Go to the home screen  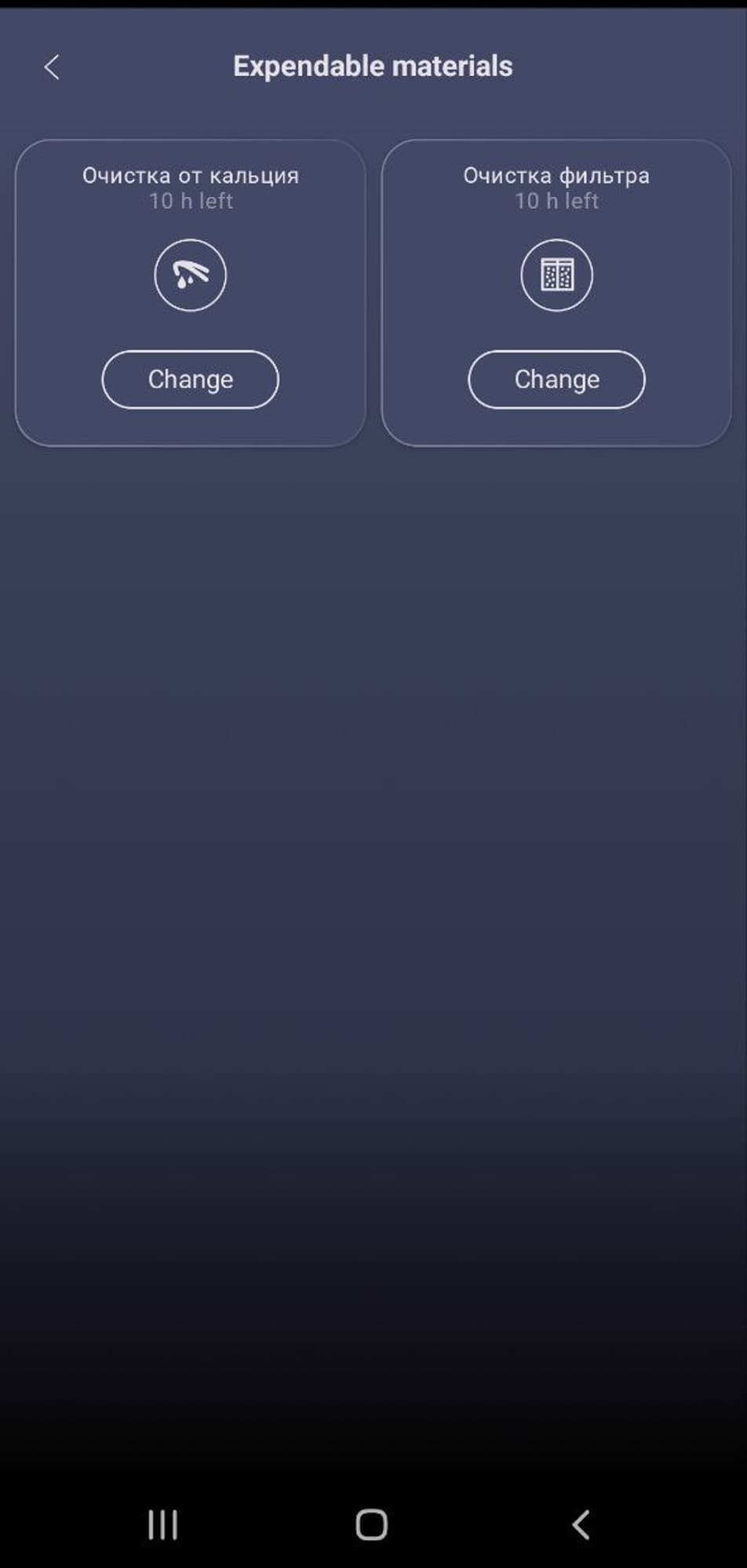pos(372,1525)
